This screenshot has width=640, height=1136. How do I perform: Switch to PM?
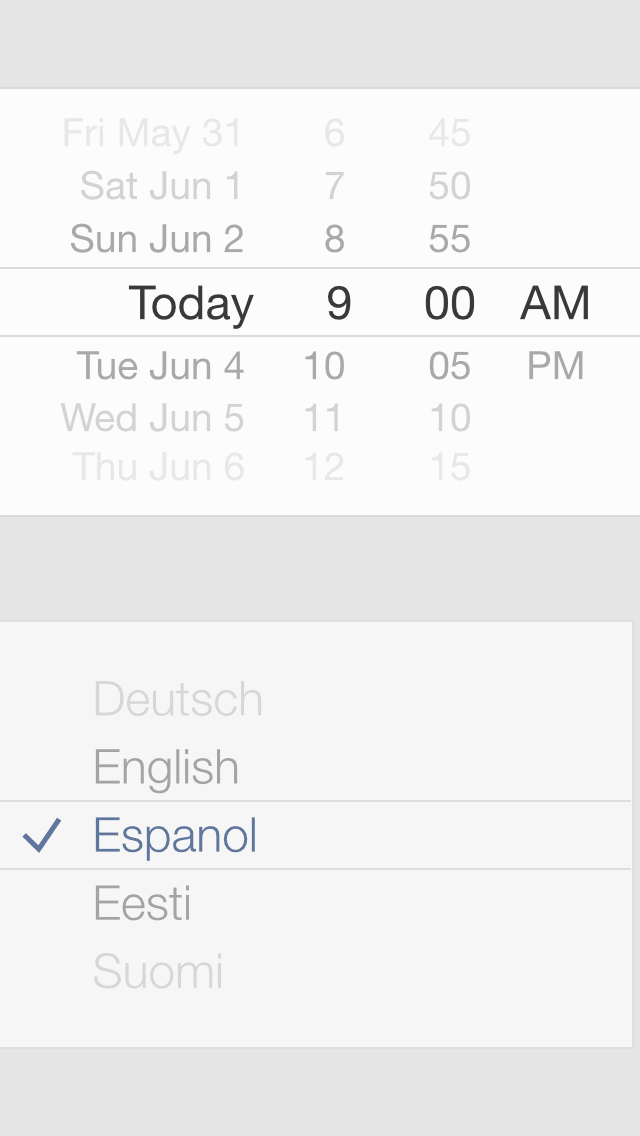[x=555, y=366]
